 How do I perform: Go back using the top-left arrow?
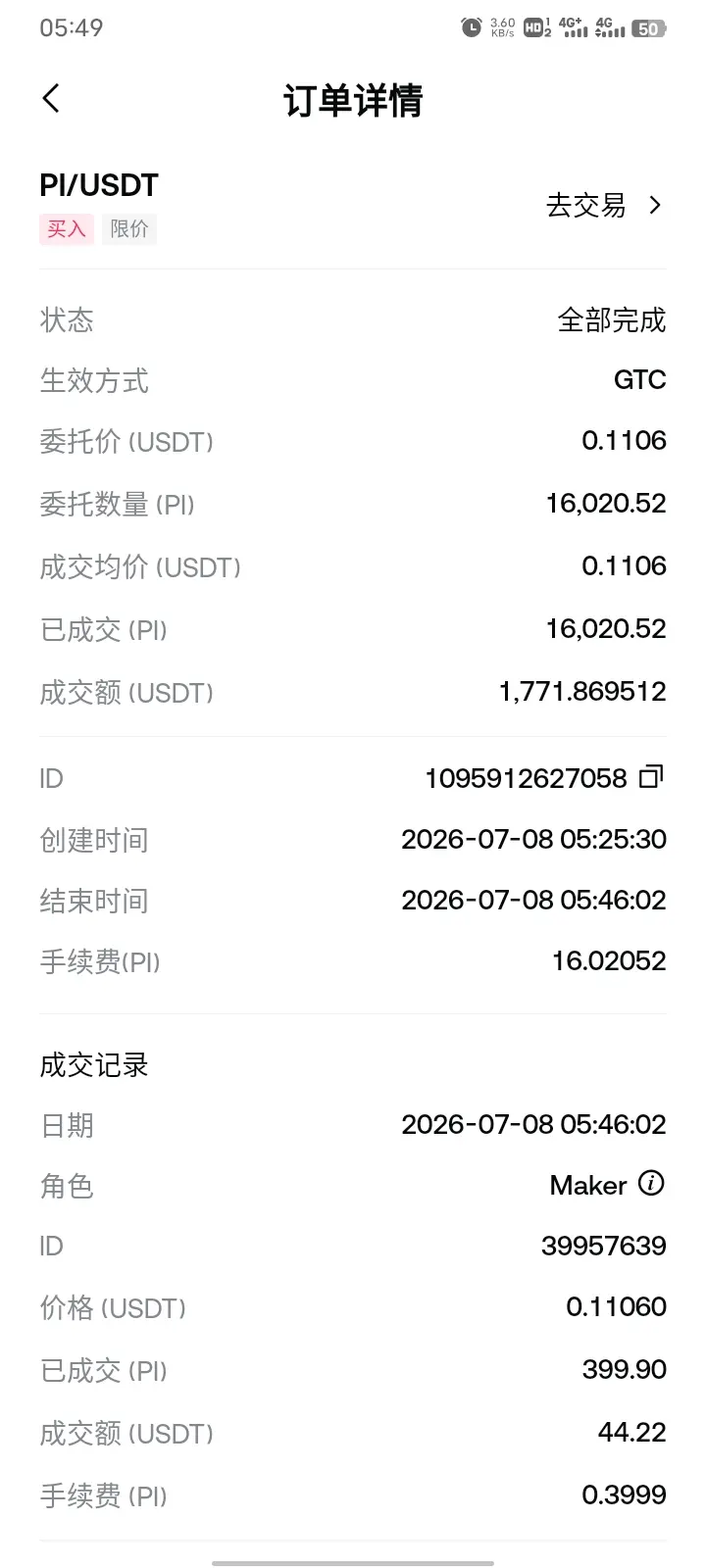pos(51,98)
